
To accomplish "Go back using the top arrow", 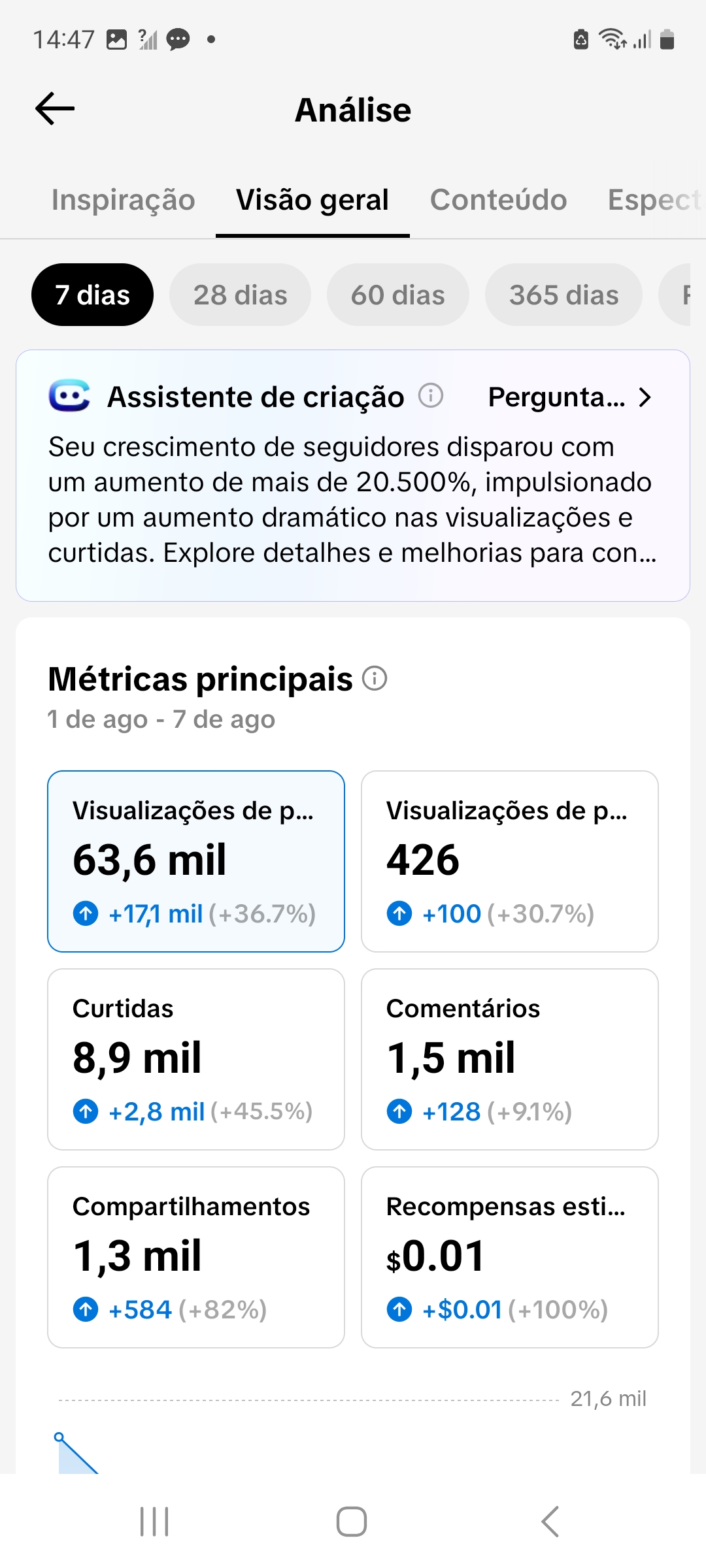I will [x=55, y=108].
